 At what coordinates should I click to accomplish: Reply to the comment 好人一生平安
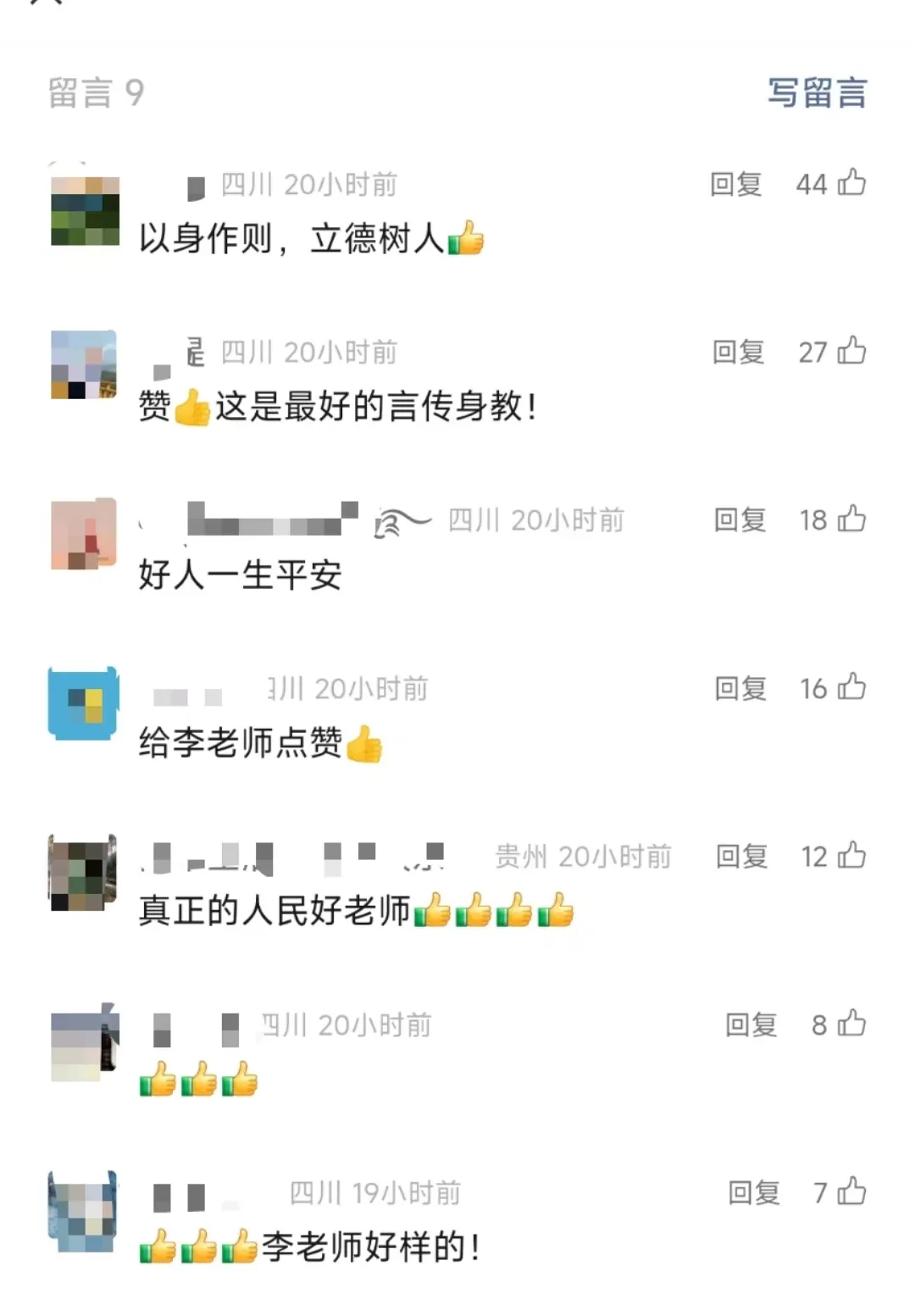click(740, 519)
